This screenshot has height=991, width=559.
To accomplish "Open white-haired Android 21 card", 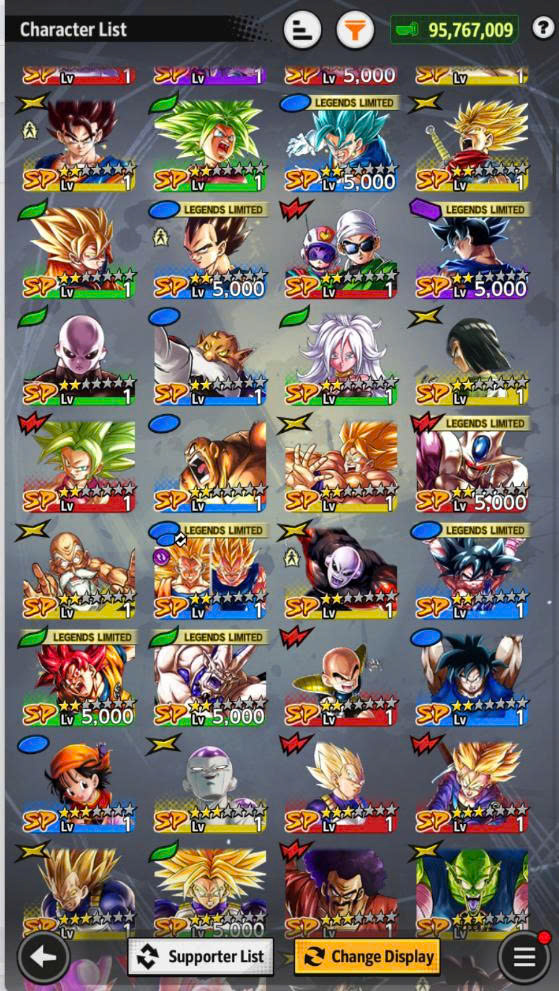I will (x=341, y=356).
